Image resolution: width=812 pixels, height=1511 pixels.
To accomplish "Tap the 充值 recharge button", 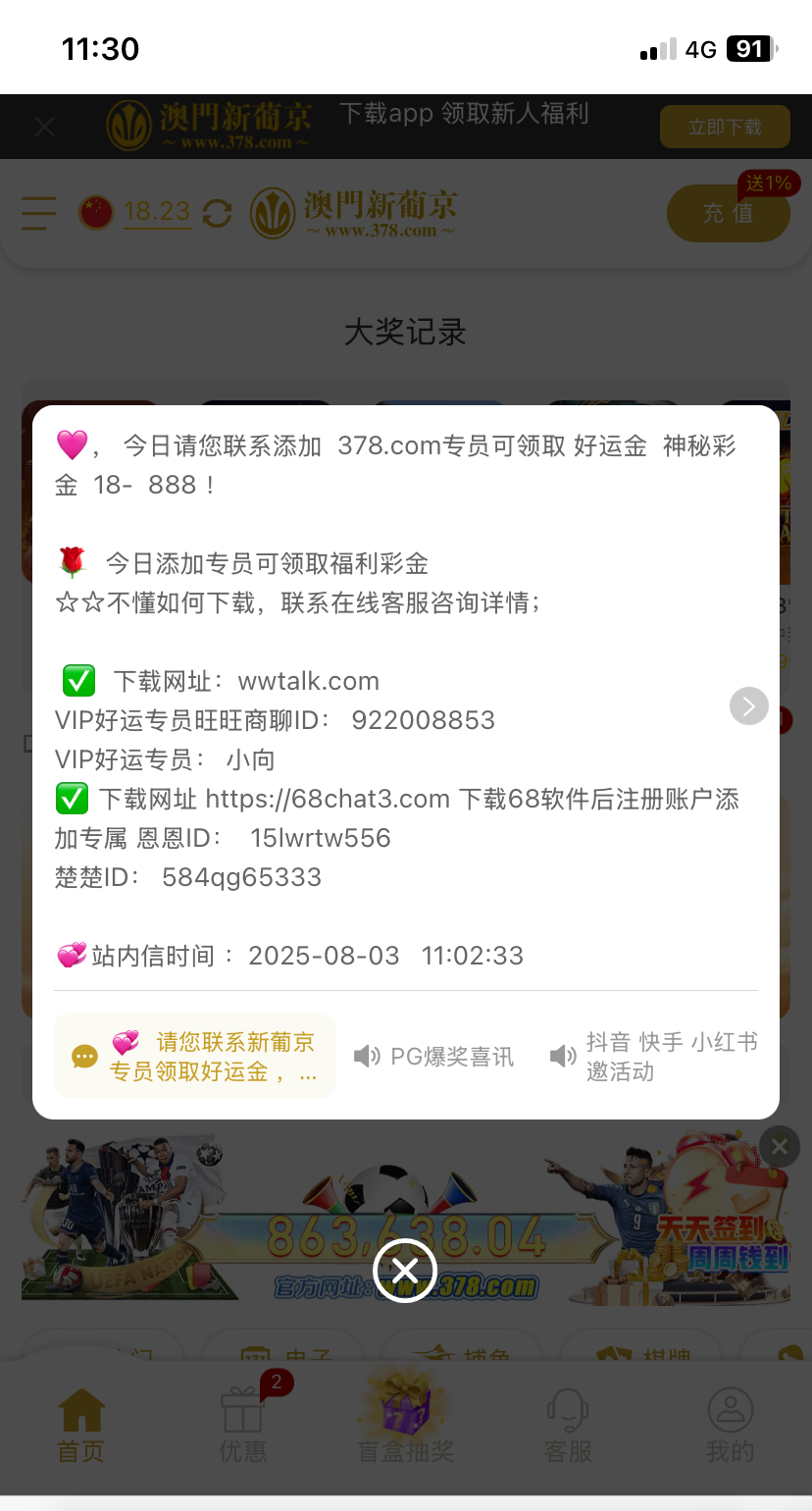I will pos(728,213).
